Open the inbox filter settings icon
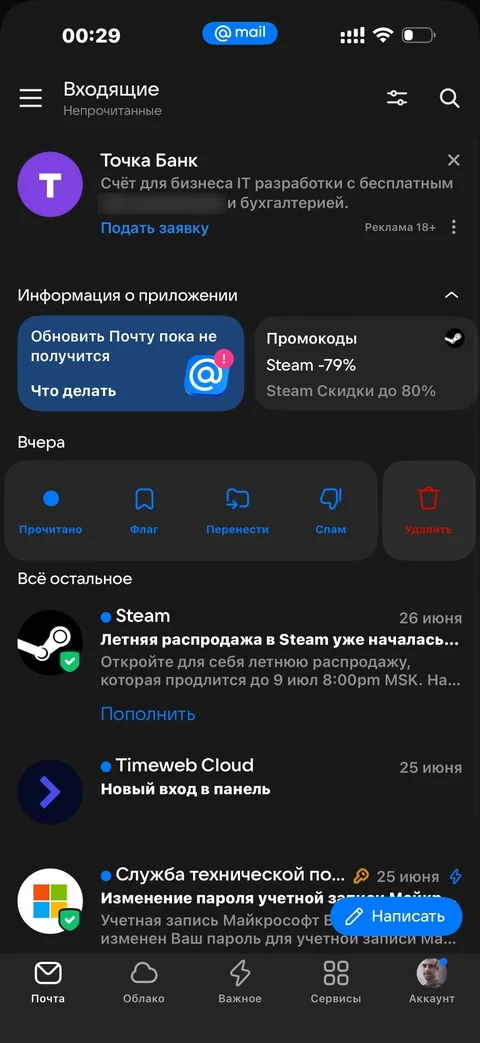480x1043 pixels. (397, 98)
